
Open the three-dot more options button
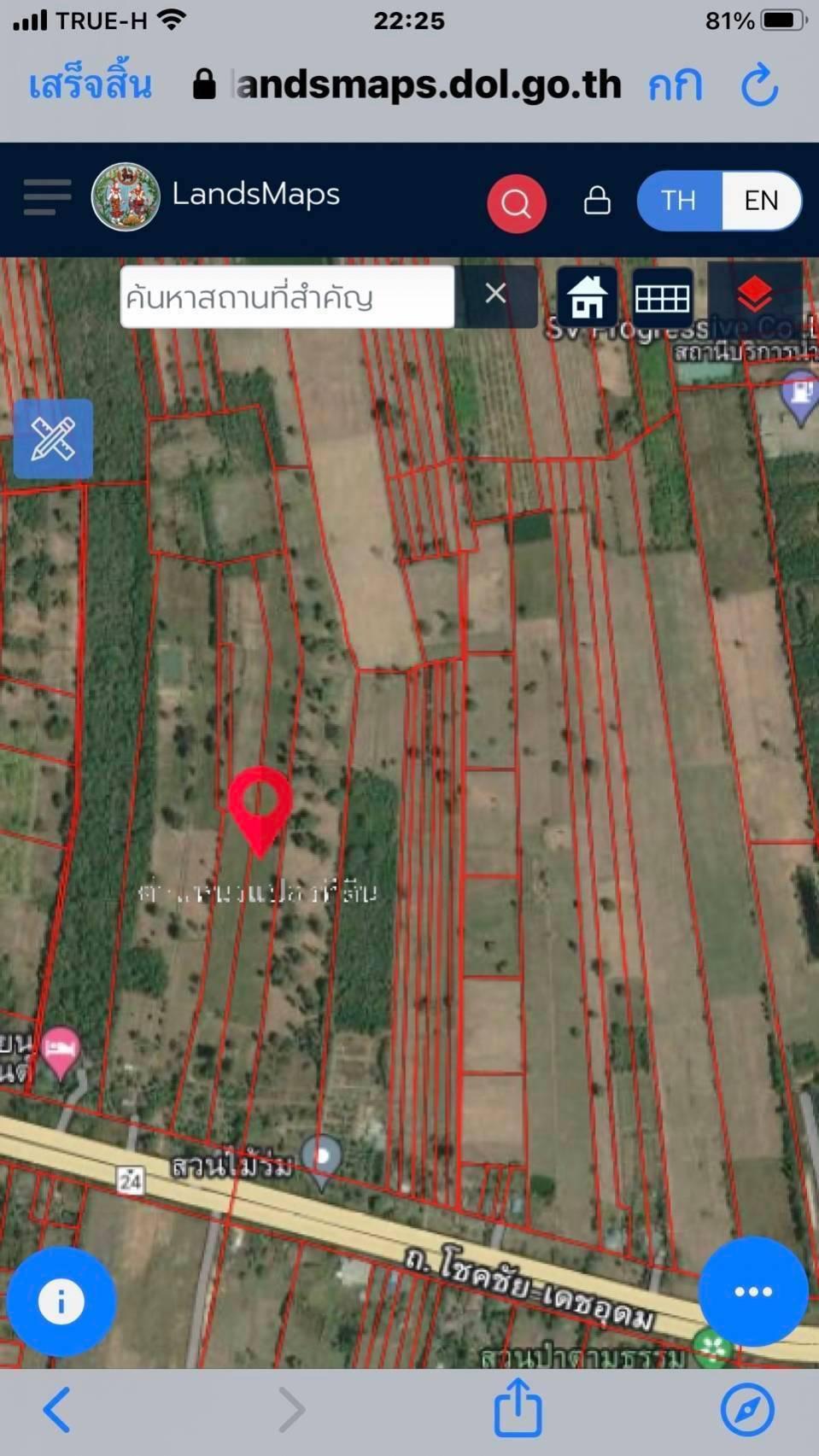pyautogui.click(x=753, y=1291)
